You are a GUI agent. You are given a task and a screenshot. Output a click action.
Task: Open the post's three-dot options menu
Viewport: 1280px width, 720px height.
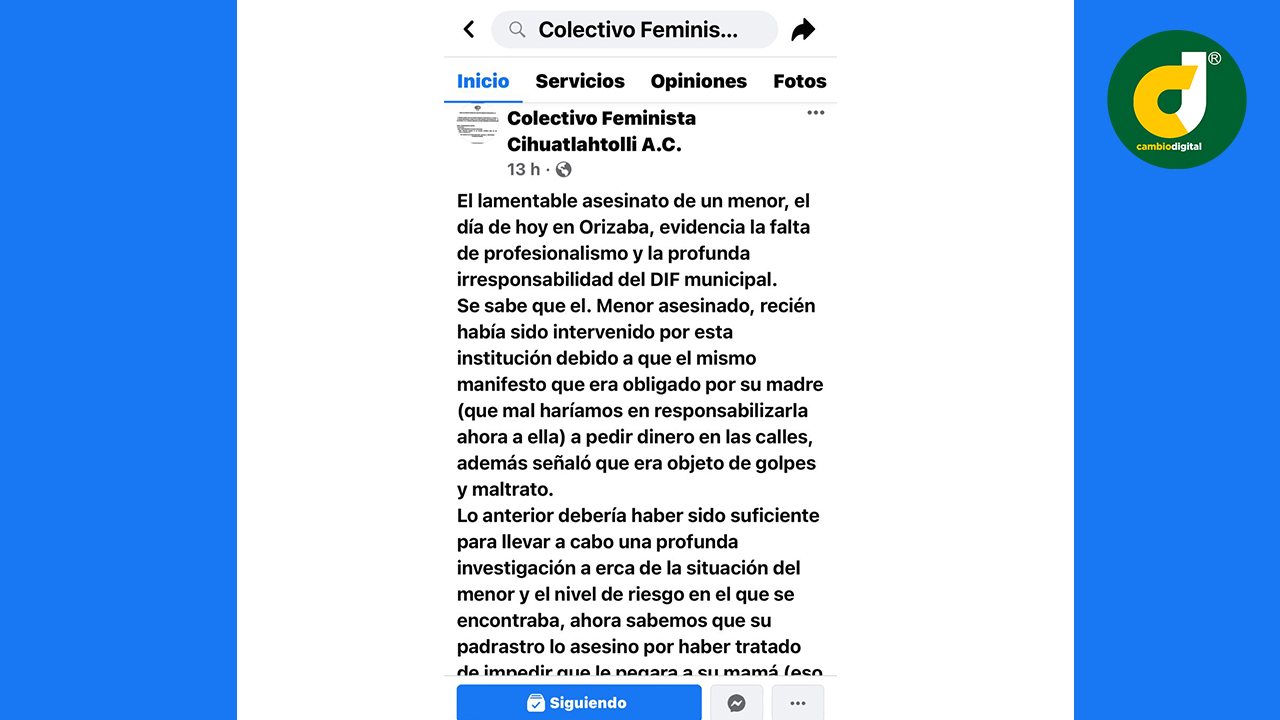(816, 113)
